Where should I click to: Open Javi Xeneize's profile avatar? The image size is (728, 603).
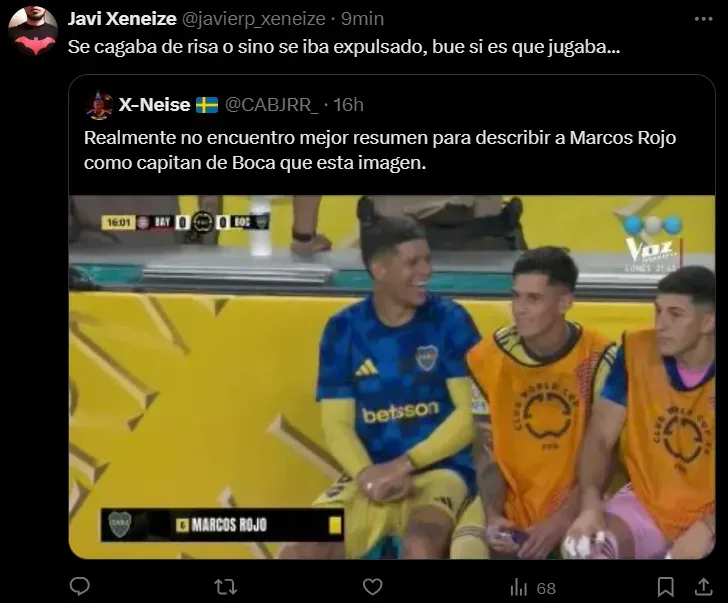pos(33,29)
